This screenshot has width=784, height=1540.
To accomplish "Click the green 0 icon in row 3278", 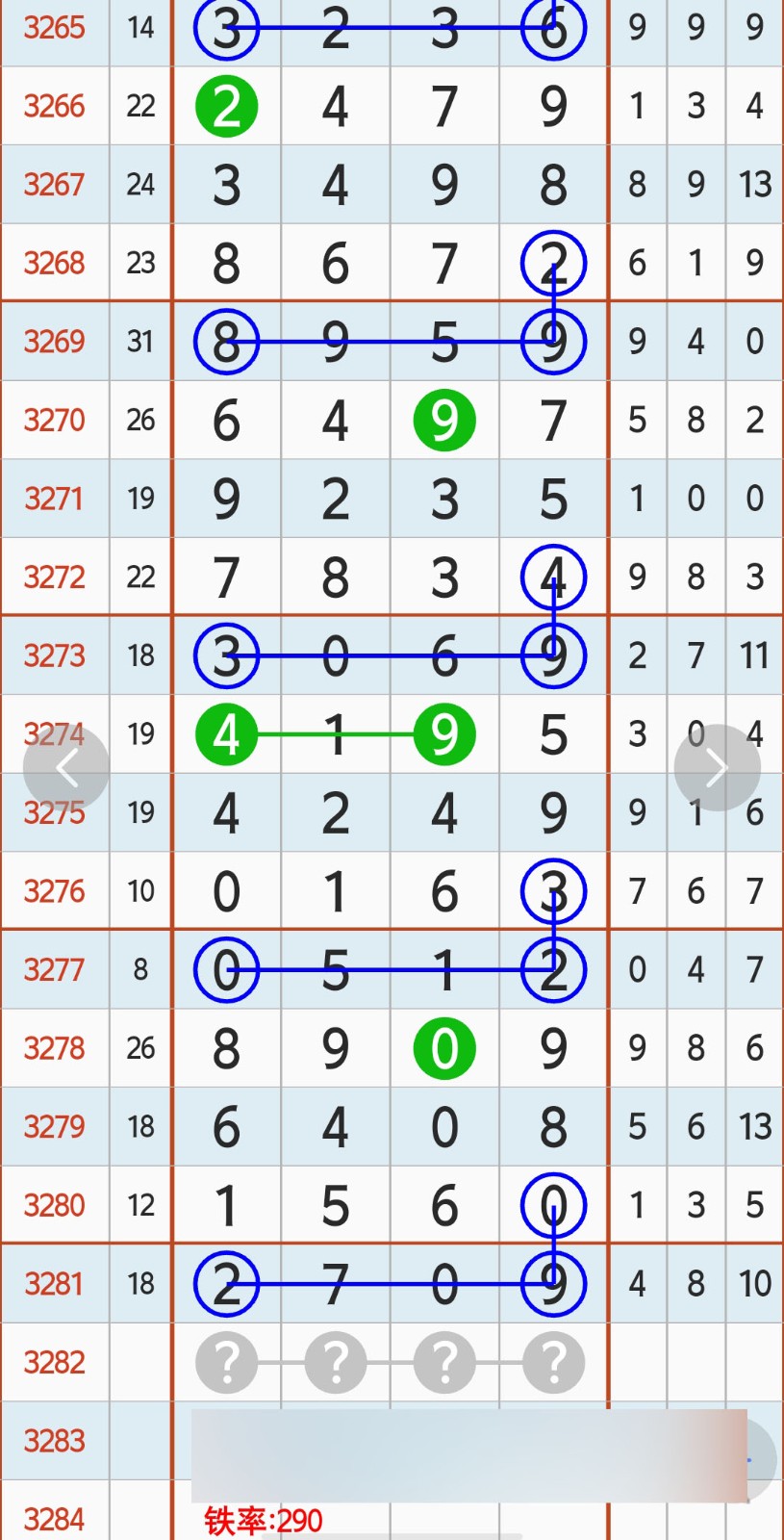I will pyautogui.click(x=444, y=1049).
